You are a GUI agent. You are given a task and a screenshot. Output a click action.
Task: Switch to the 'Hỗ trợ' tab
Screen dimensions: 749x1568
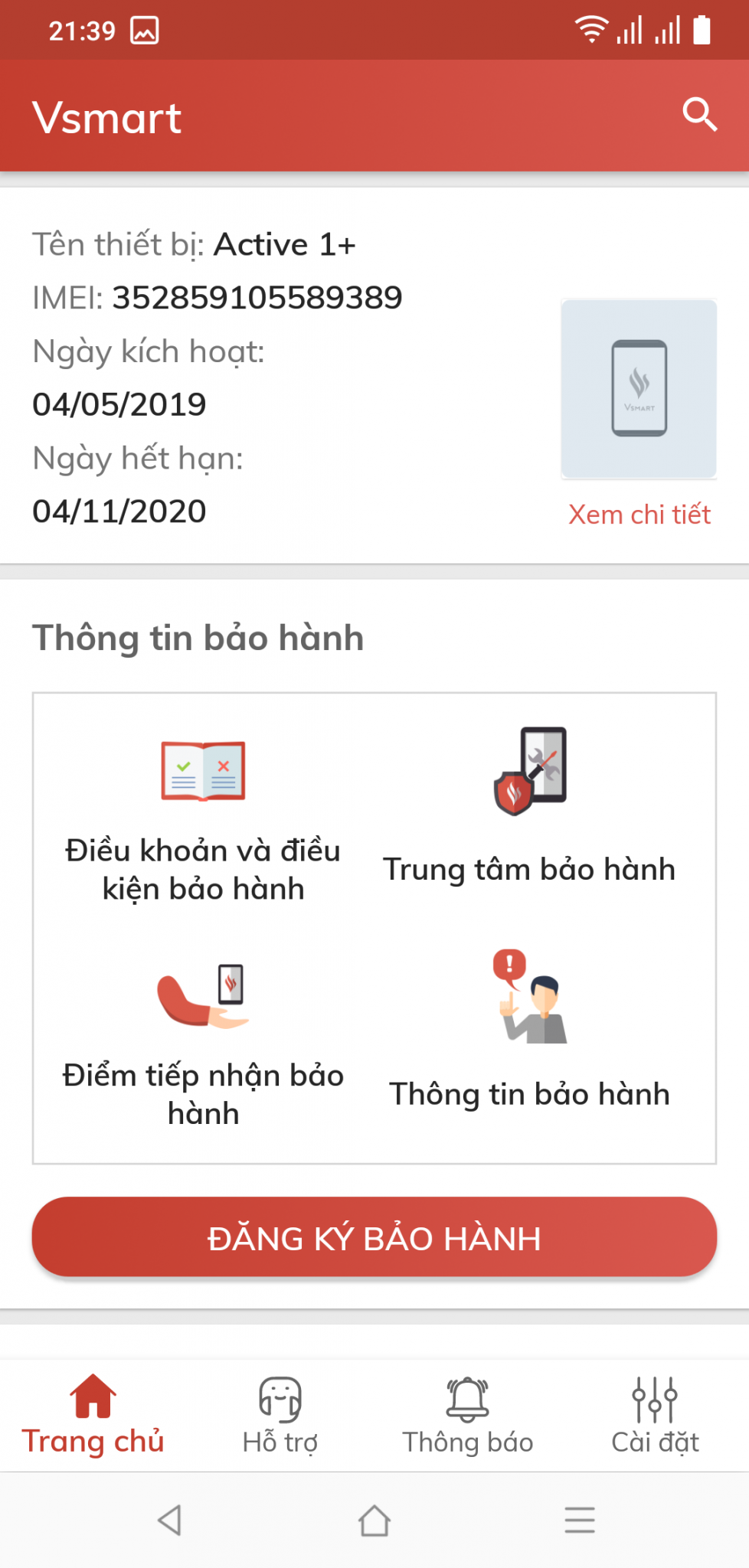[280, 1415]
